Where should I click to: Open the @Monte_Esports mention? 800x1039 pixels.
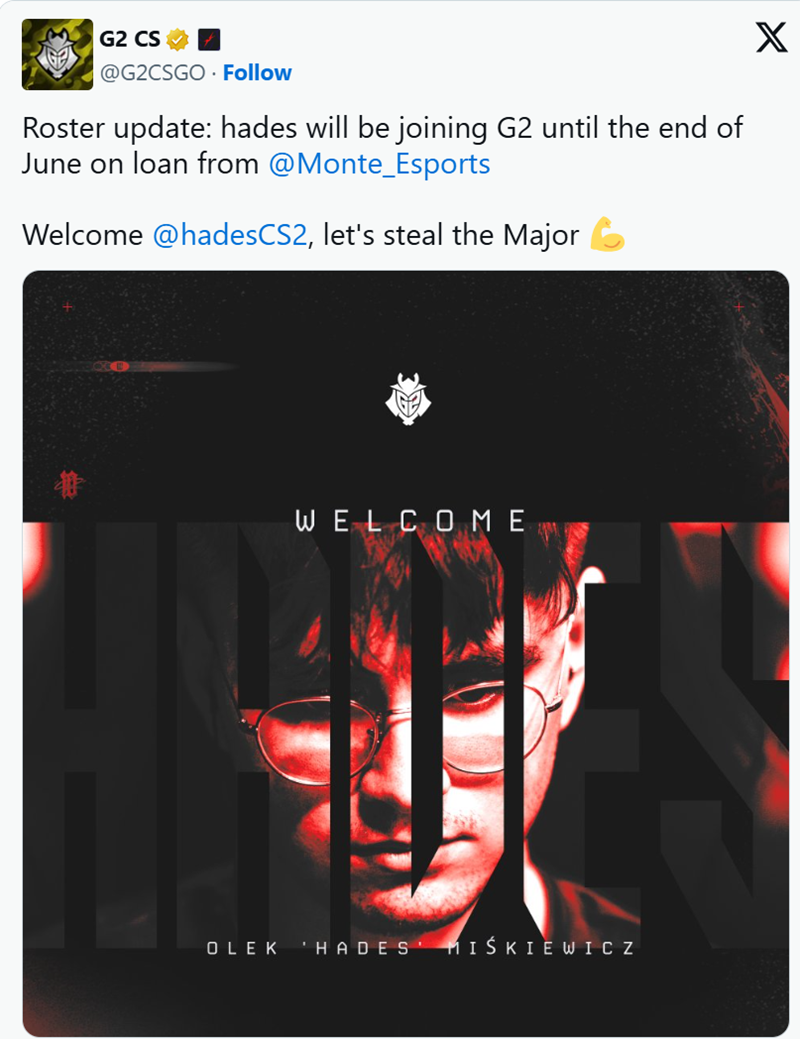379,164
